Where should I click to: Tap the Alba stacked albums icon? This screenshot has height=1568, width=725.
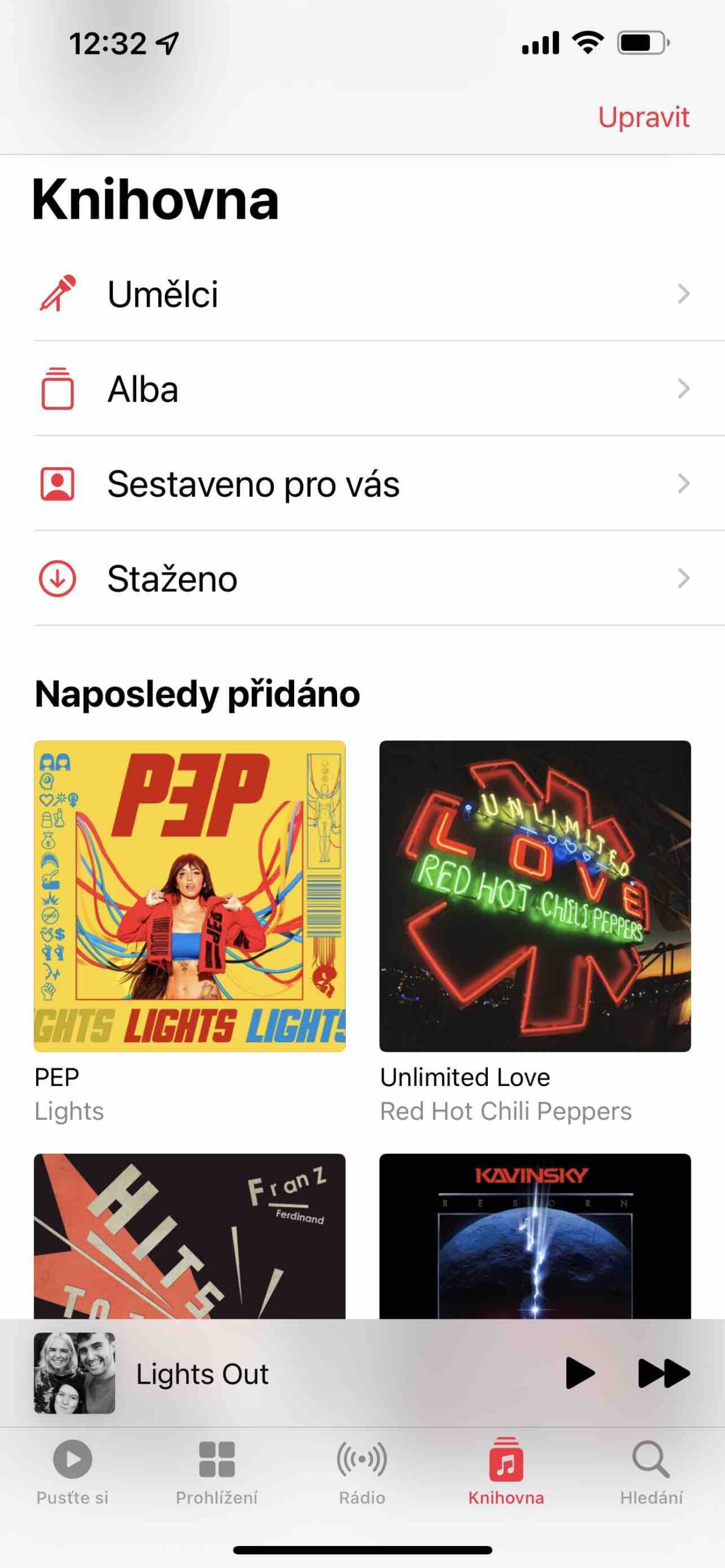coord(58,388)
